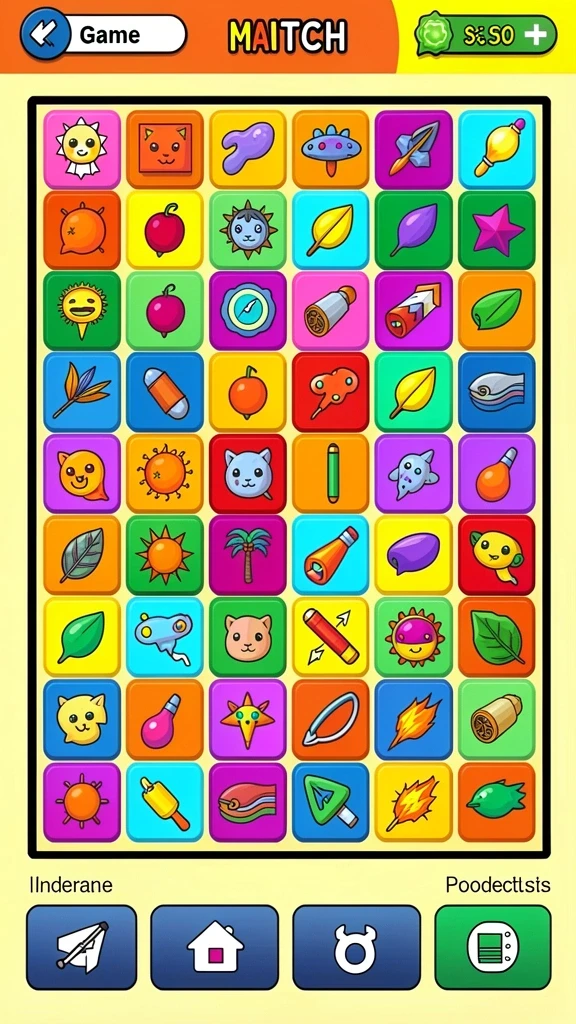Tap the ring icon button
Screen dimensions: 576x1024
click(x=356, y=947)
